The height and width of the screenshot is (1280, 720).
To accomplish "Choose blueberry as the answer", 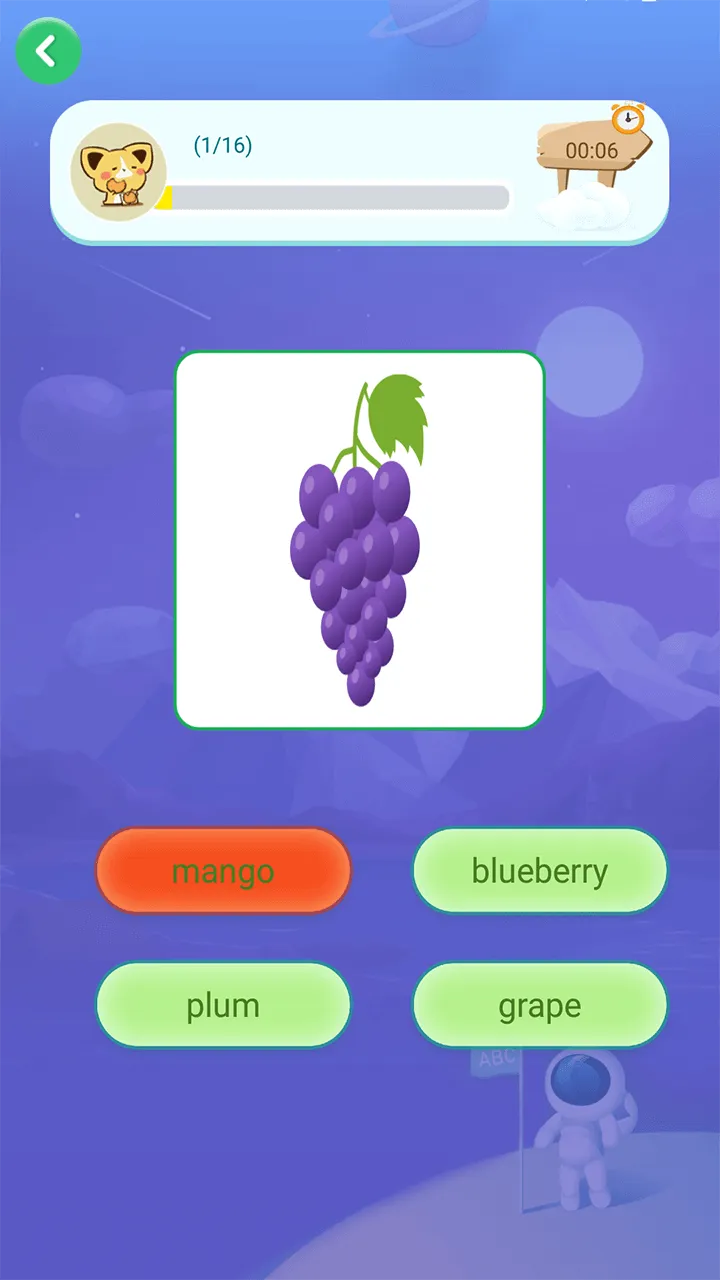I will (540, 871).
